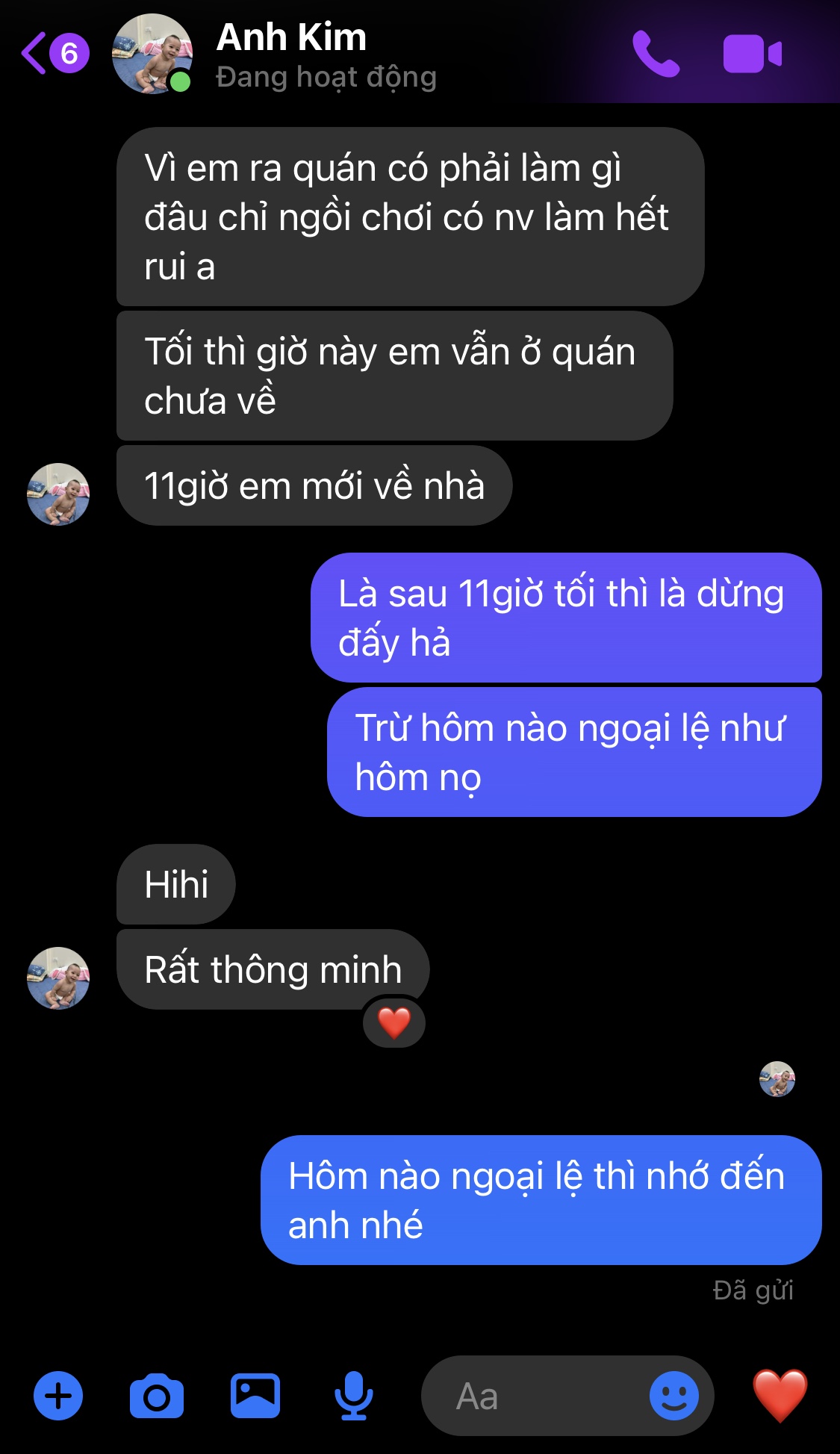Open Anh Kim's profile from the header
Image resolution: width=840 pixels, height=1454 pixels.
291,54
